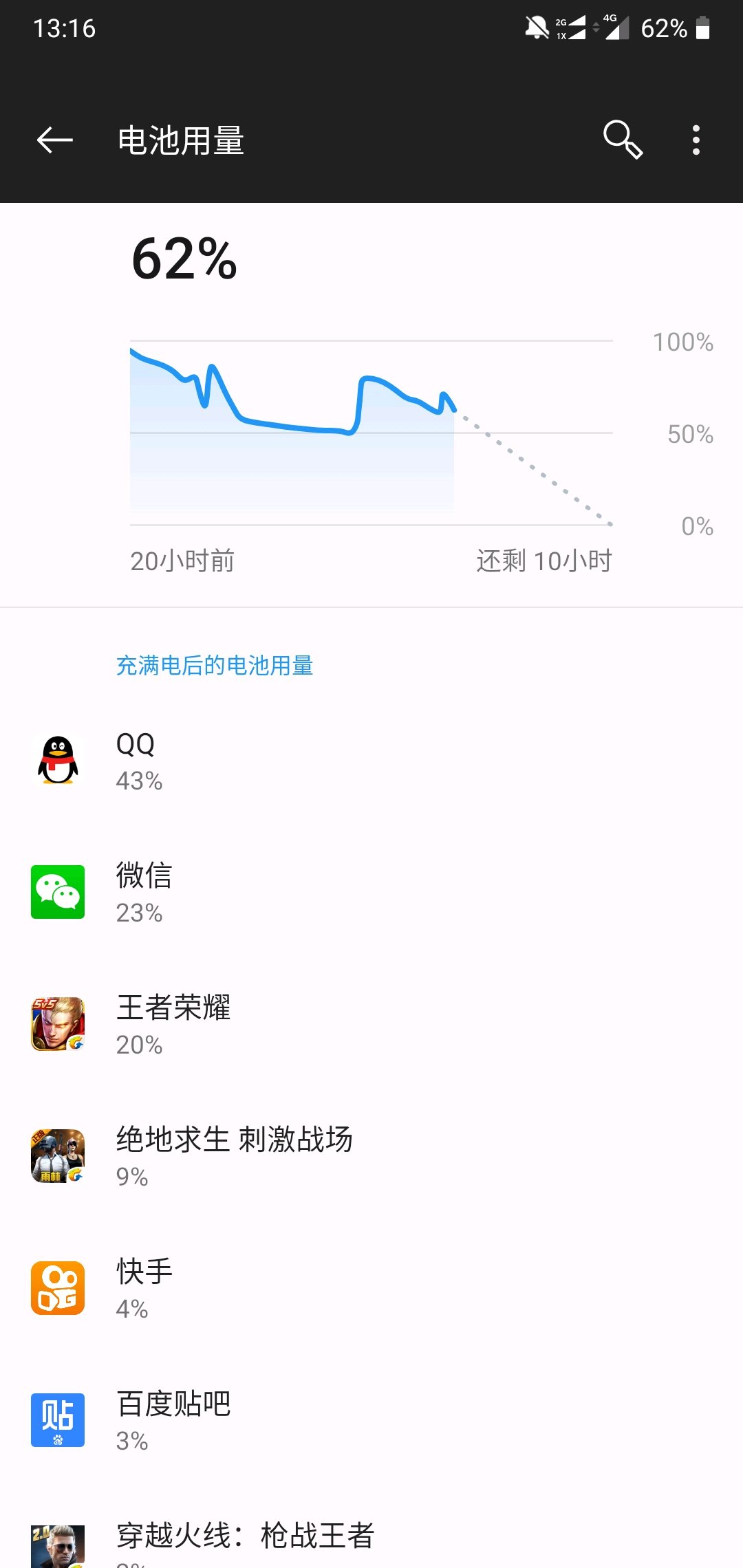
Task: Open 绝地求生 刺激战场 battery details
Action: point(371,1157)
